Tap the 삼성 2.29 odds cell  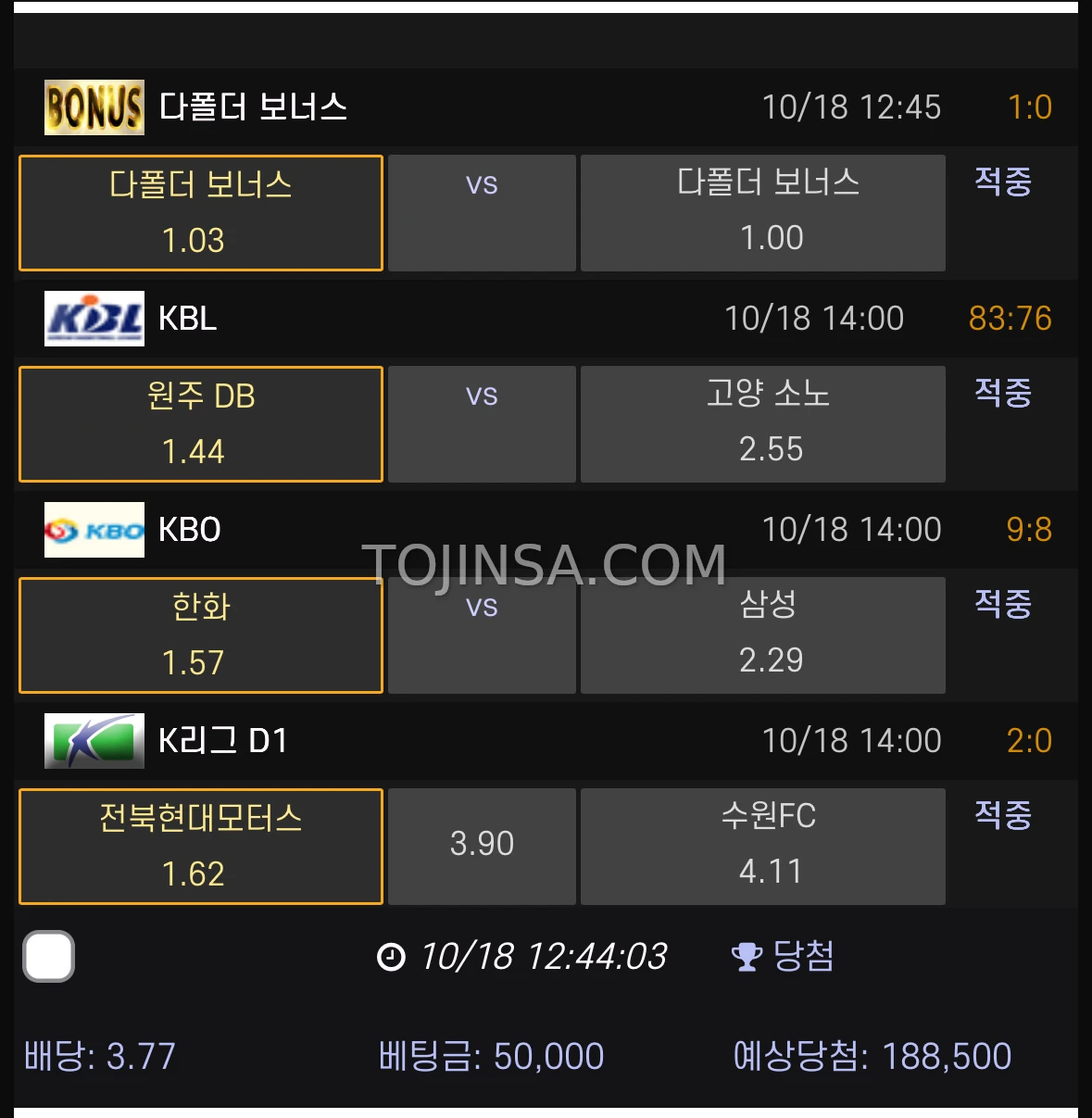pos(762,635)
